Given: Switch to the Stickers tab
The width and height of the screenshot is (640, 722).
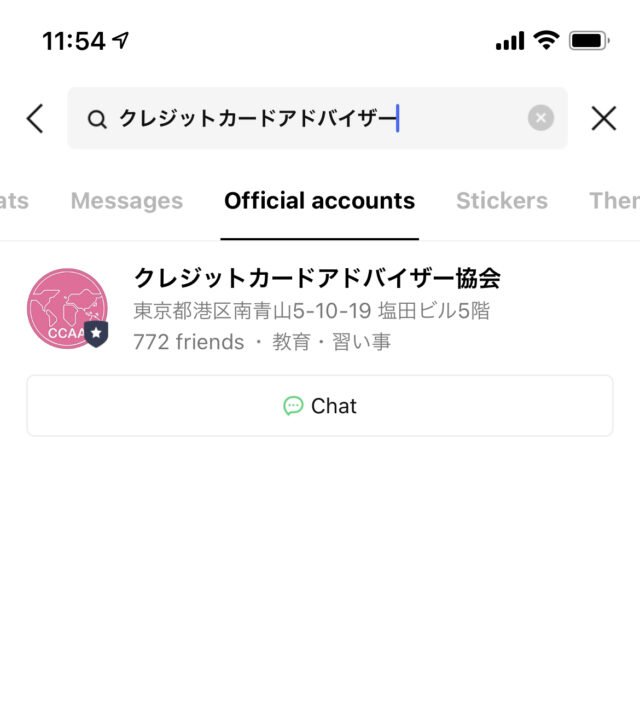Looking at the screenshot, I should pos(502,201).
